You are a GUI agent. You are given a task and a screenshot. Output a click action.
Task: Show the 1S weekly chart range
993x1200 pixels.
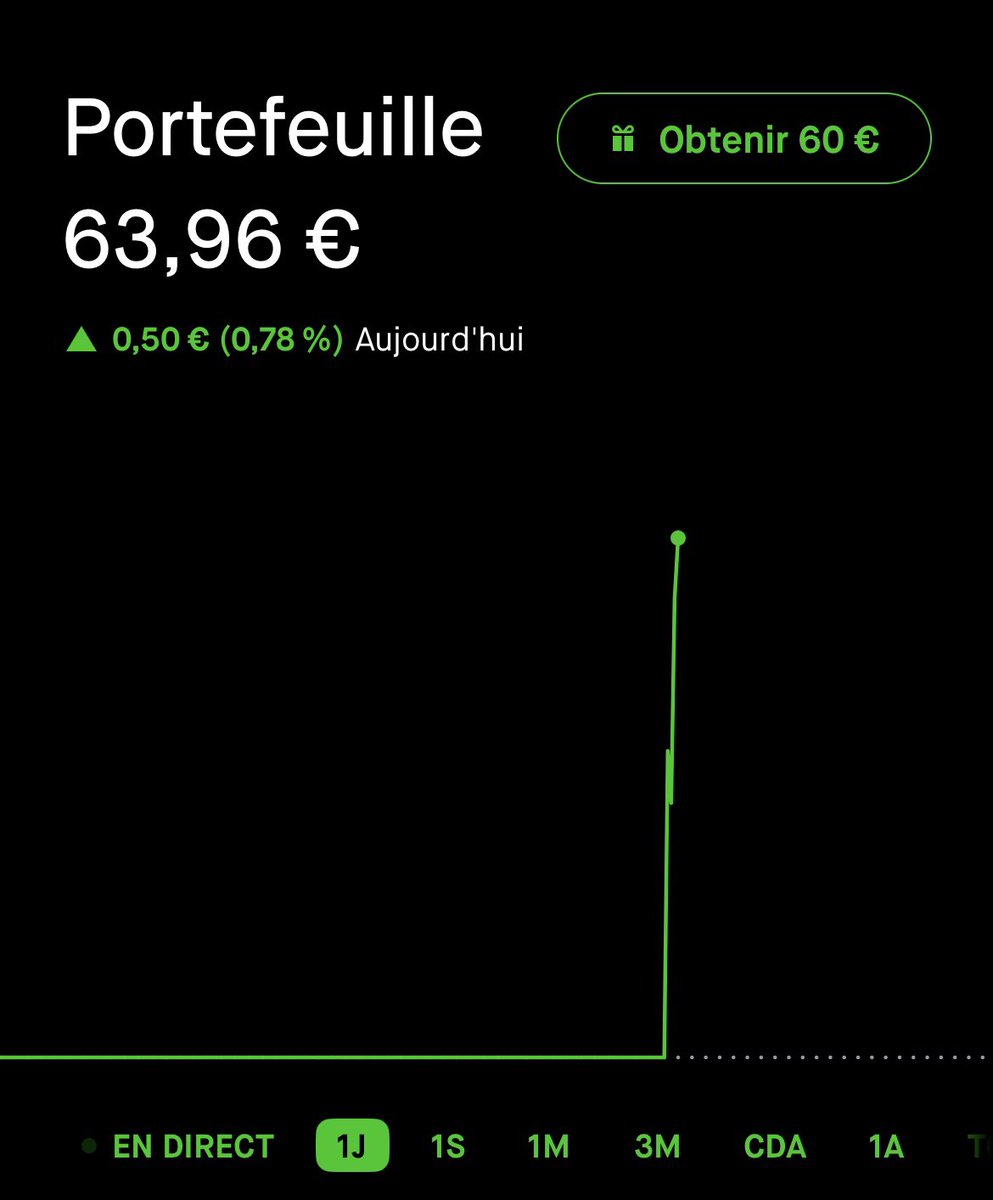pos(447,1146)
